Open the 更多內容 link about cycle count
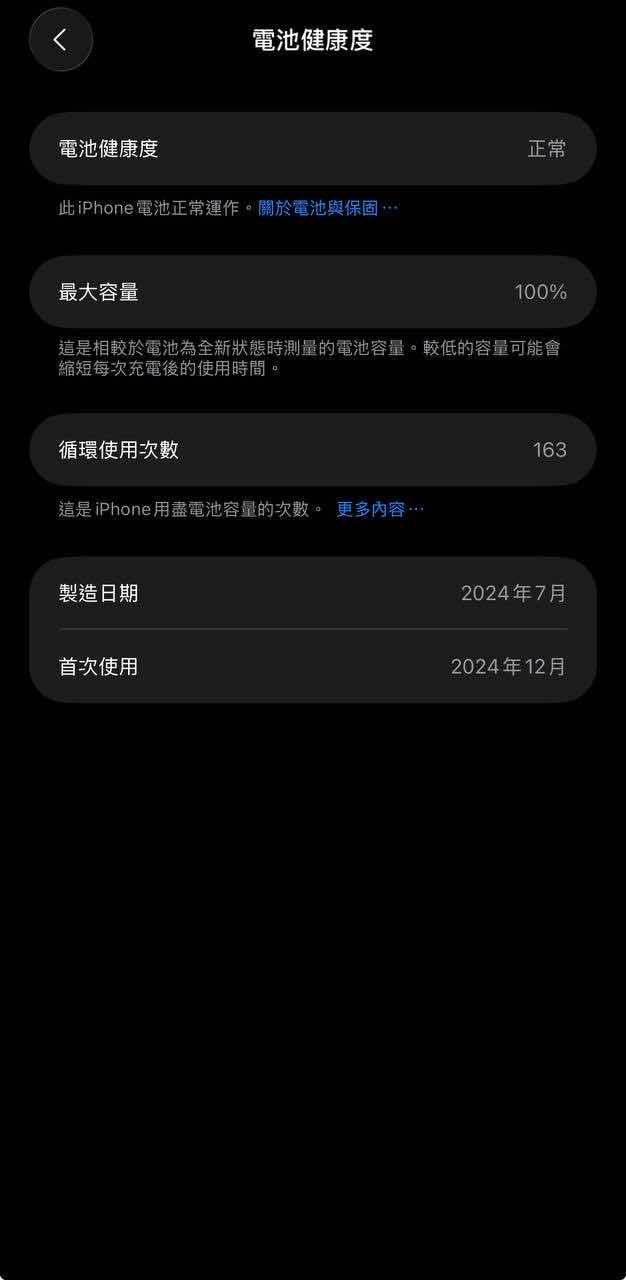Screen dimensions: 626x1280 tap(379, 509)
